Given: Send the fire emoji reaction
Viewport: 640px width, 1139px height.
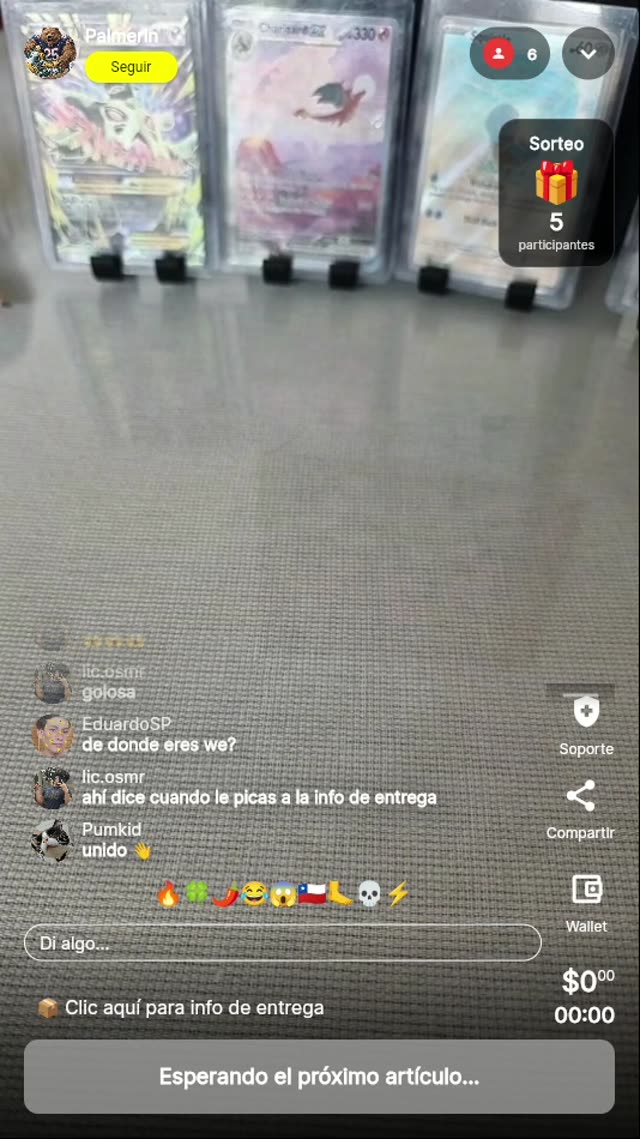Looking at the screenshot, I should [168, 894].
